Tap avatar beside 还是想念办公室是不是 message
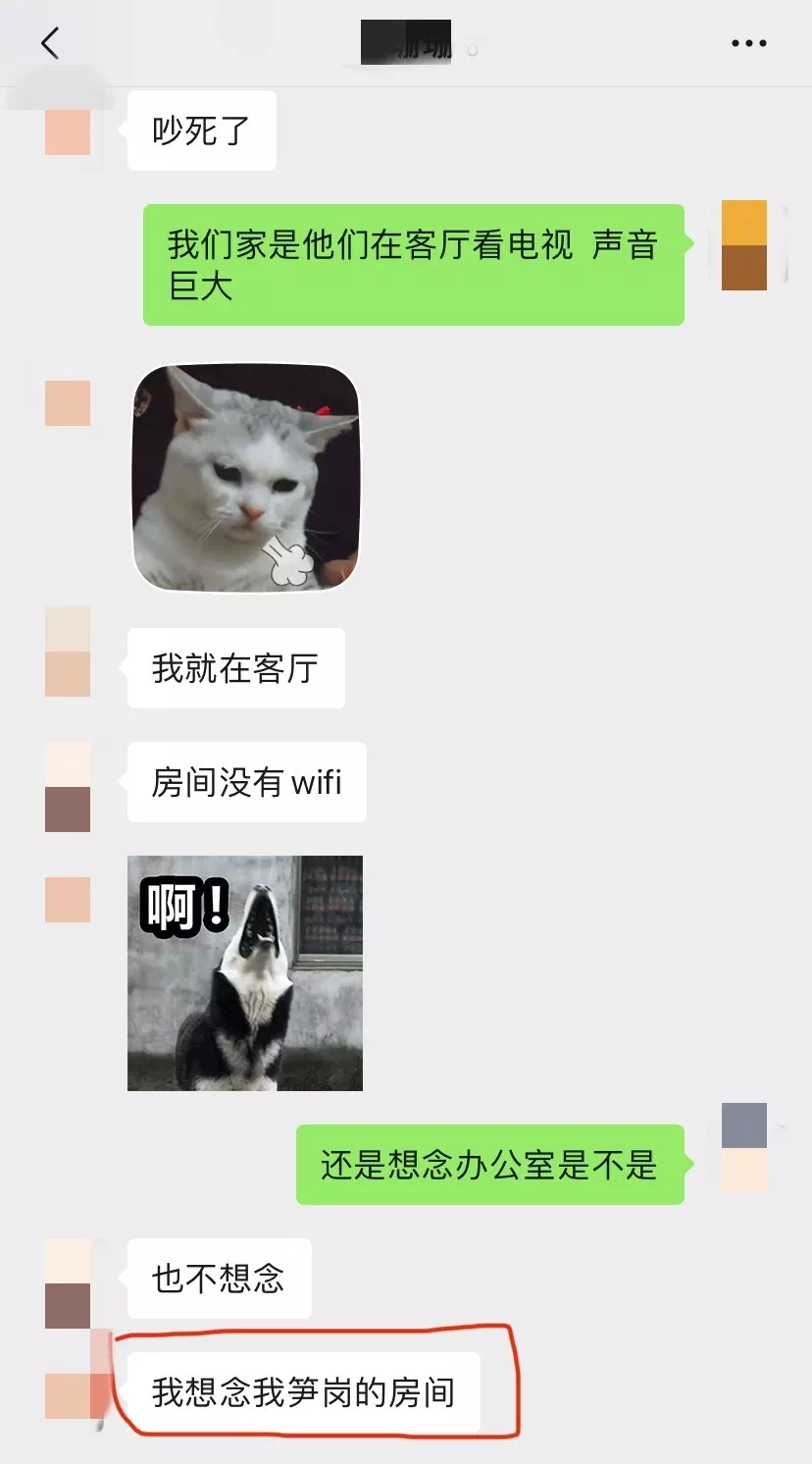This screenshot has height=1464, width=812. click(744, 1148)
